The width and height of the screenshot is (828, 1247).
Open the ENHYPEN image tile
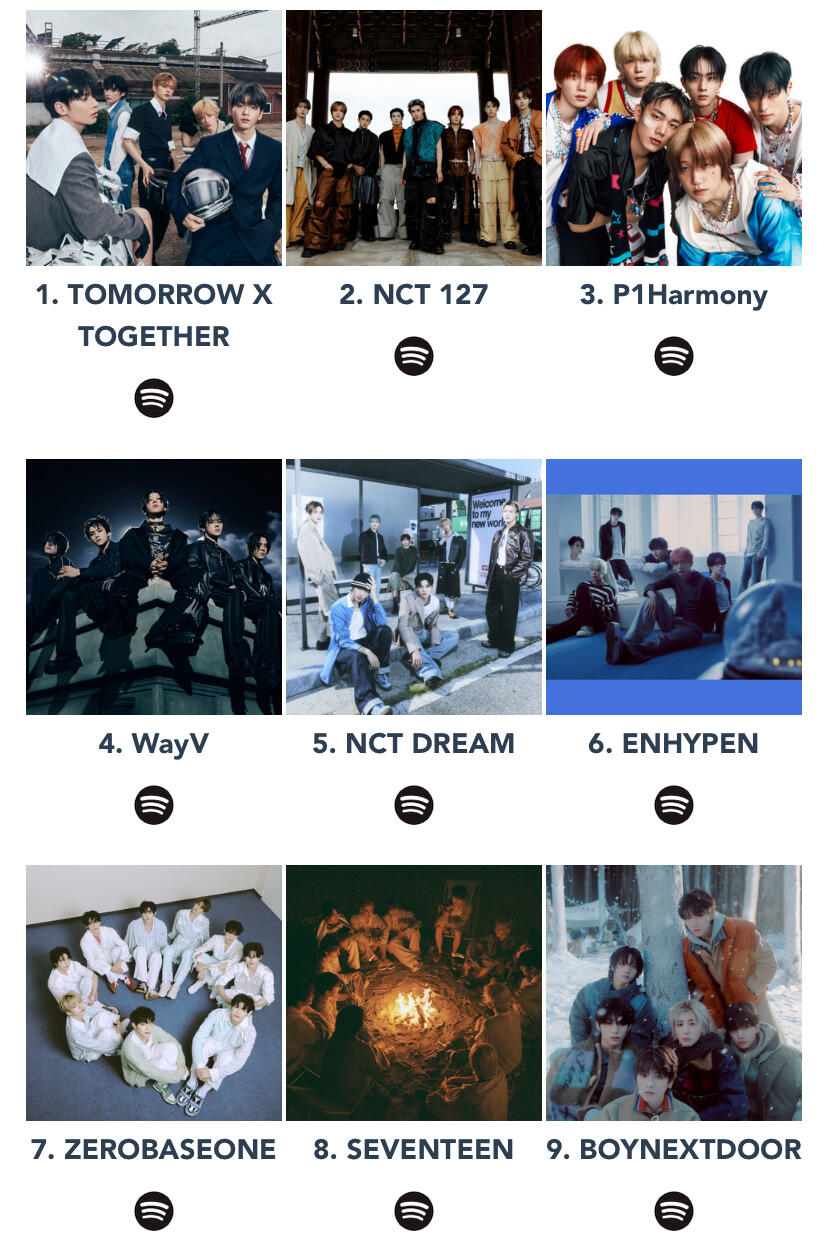tap(674, 587)
